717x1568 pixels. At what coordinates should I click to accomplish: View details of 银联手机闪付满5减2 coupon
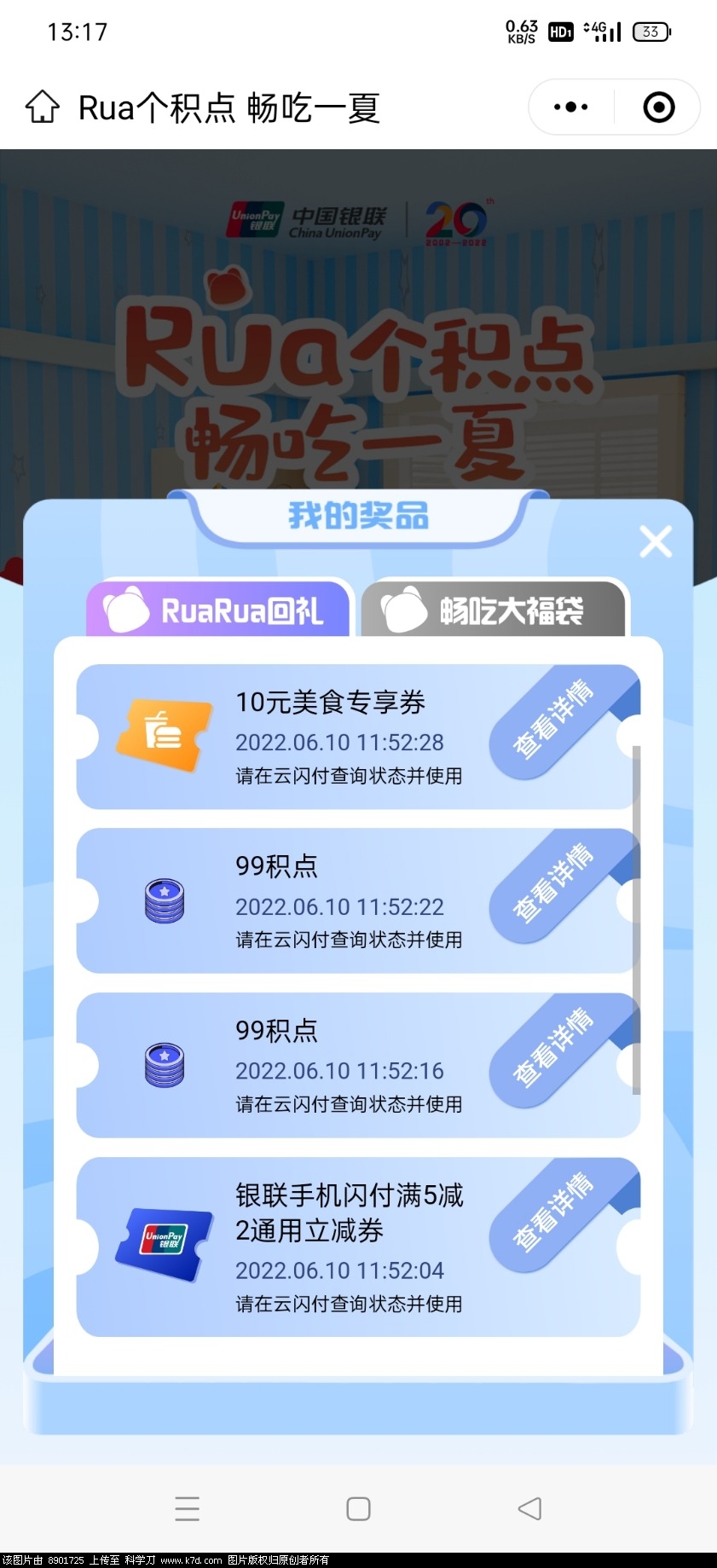point(552,1213)
